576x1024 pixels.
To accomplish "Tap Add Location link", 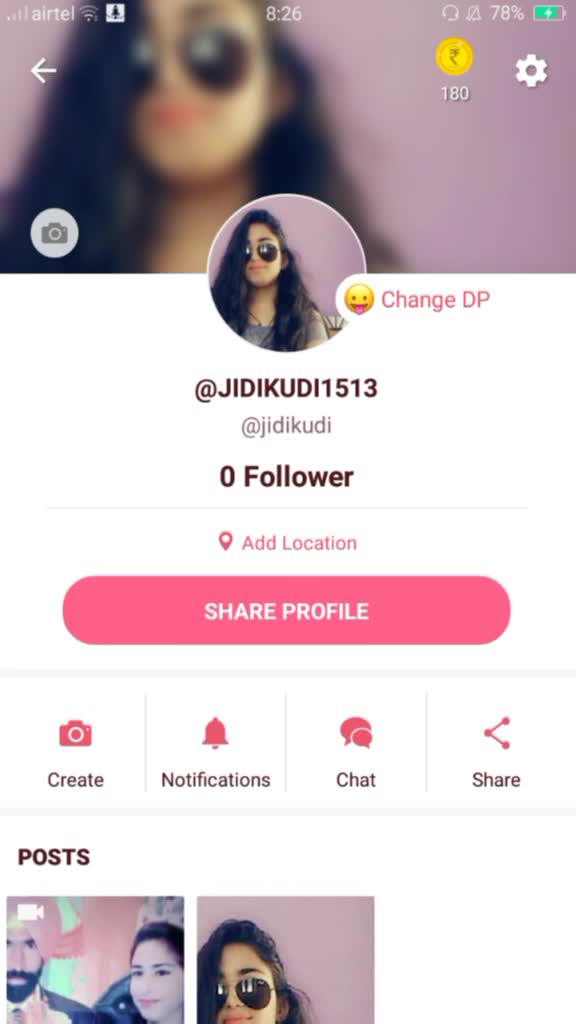I will click(x=287, y=543).
